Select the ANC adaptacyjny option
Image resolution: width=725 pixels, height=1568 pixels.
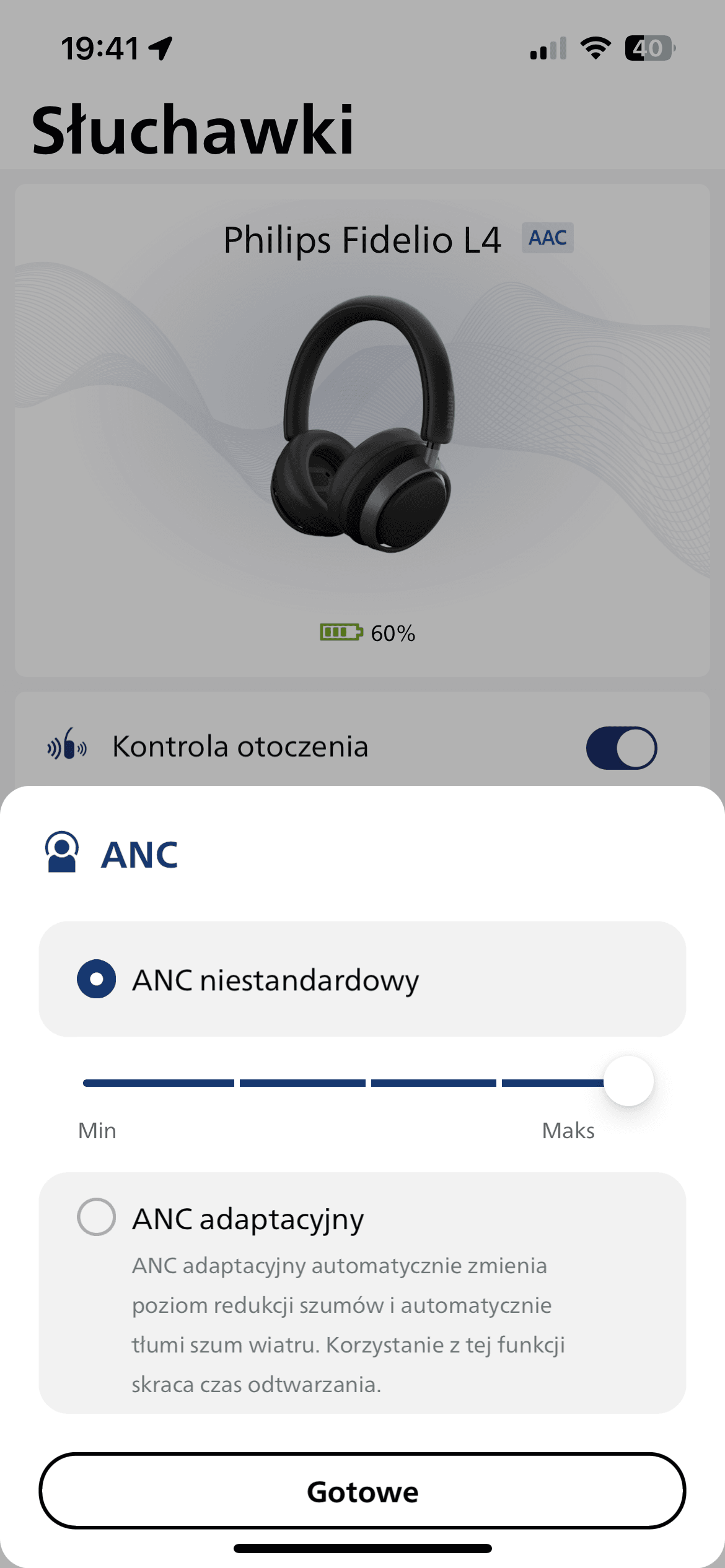[x=97, y=1217]
